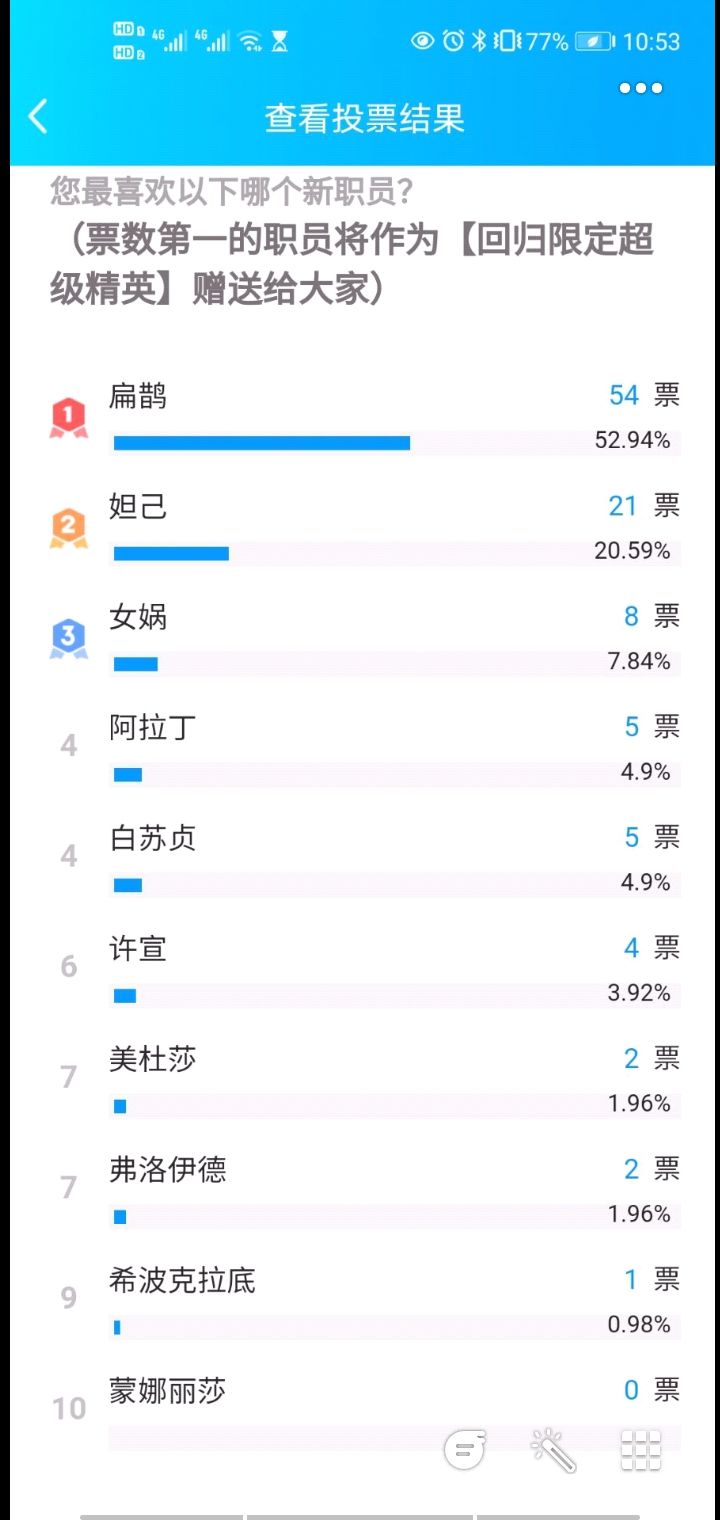
Task: Open the nine-square grid floating icon
Action: pyautogui.click(x=641, y=1450)
